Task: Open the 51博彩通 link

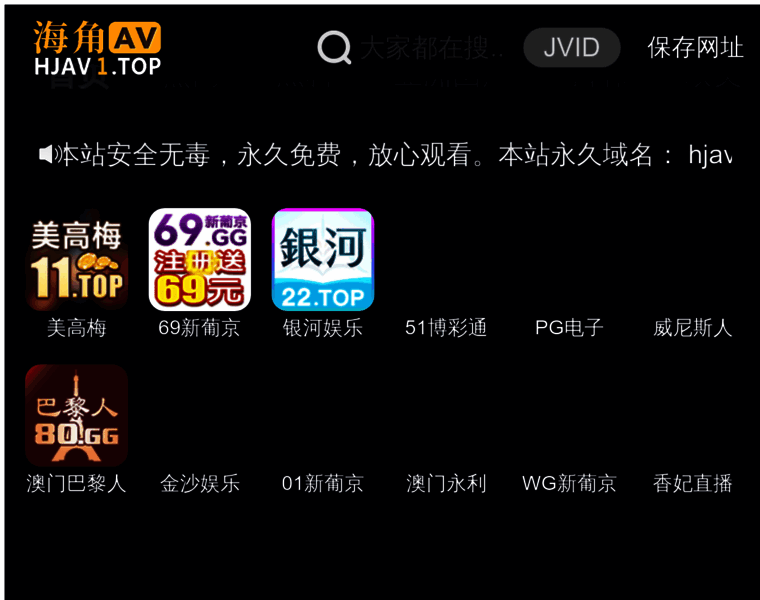Action: click(446, 328)
